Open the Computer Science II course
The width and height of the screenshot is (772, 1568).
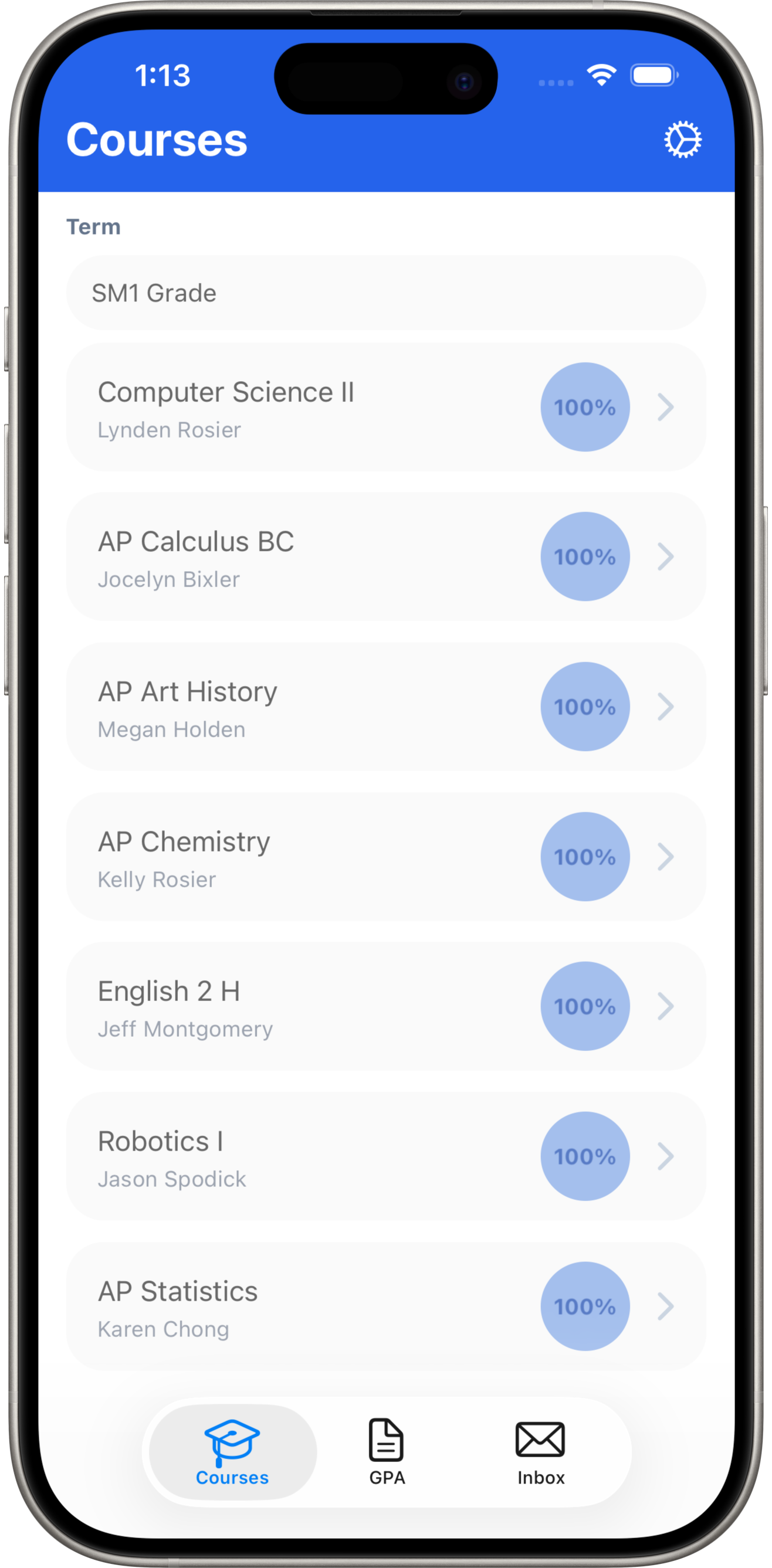point(386,406)
